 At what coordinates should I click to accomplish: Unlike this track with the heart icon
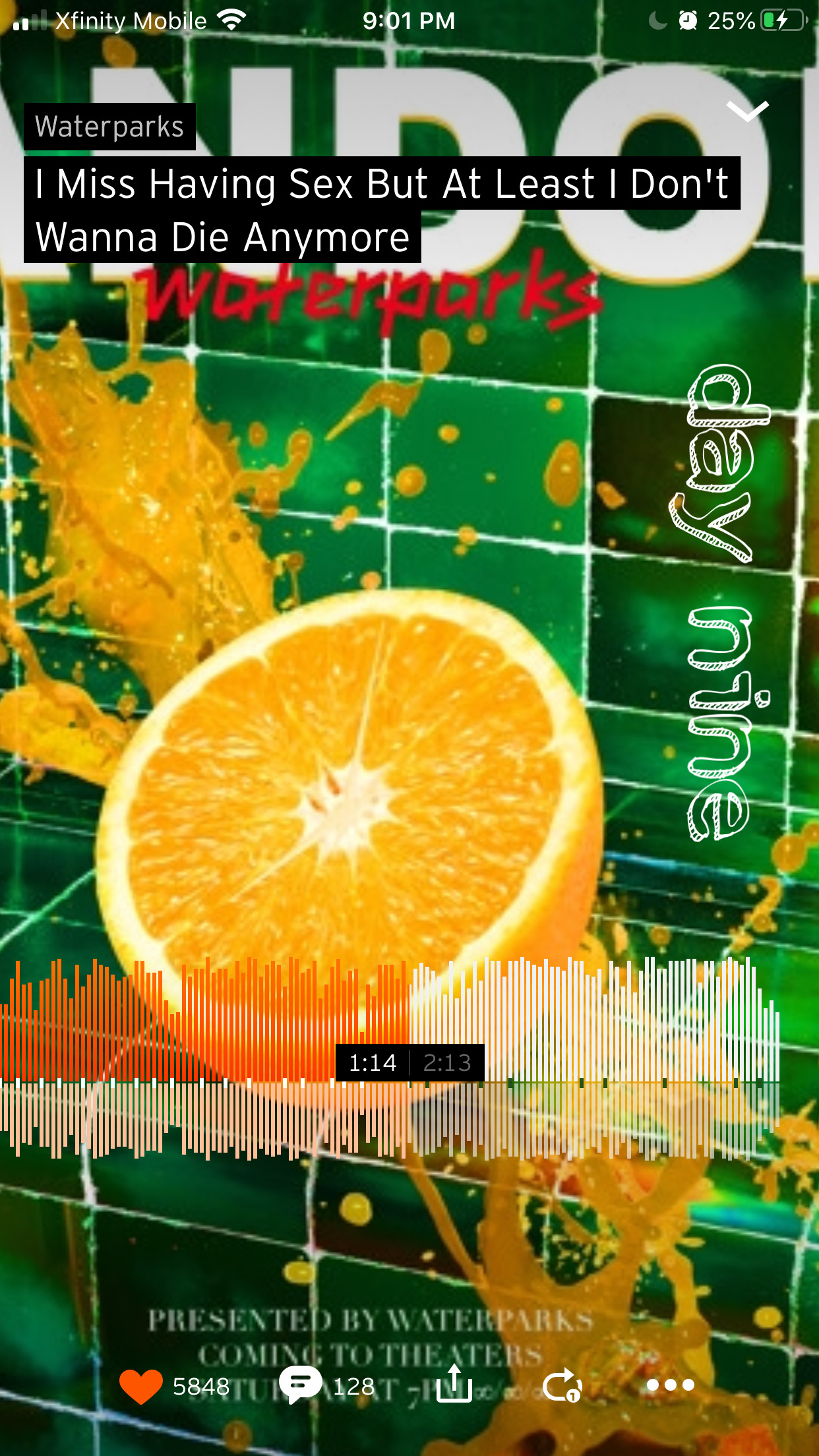(x=141, y=1385)
